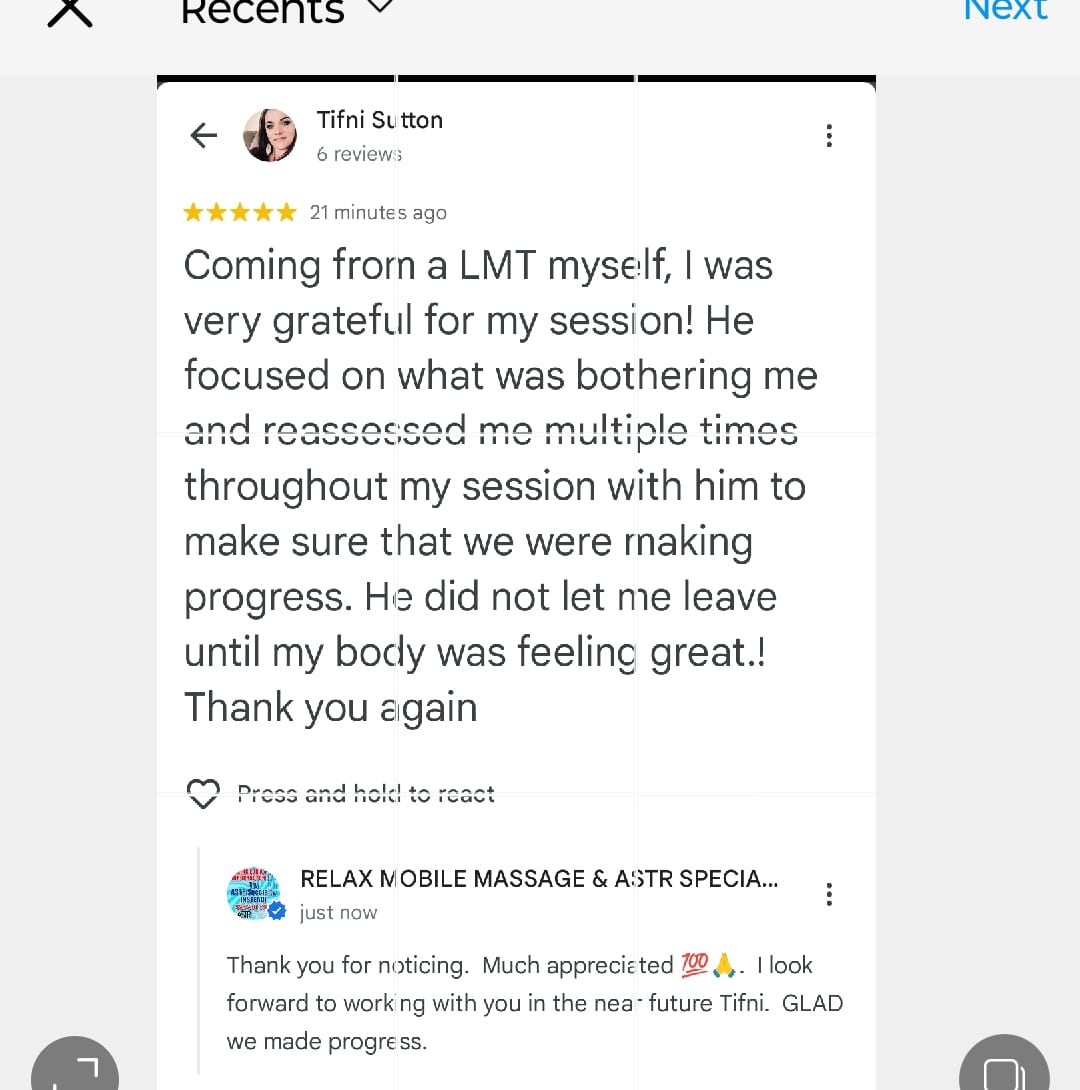Open the Recents album dropdown
The width and height of the screenshot is (1080, 1090).
click(285, 12)
